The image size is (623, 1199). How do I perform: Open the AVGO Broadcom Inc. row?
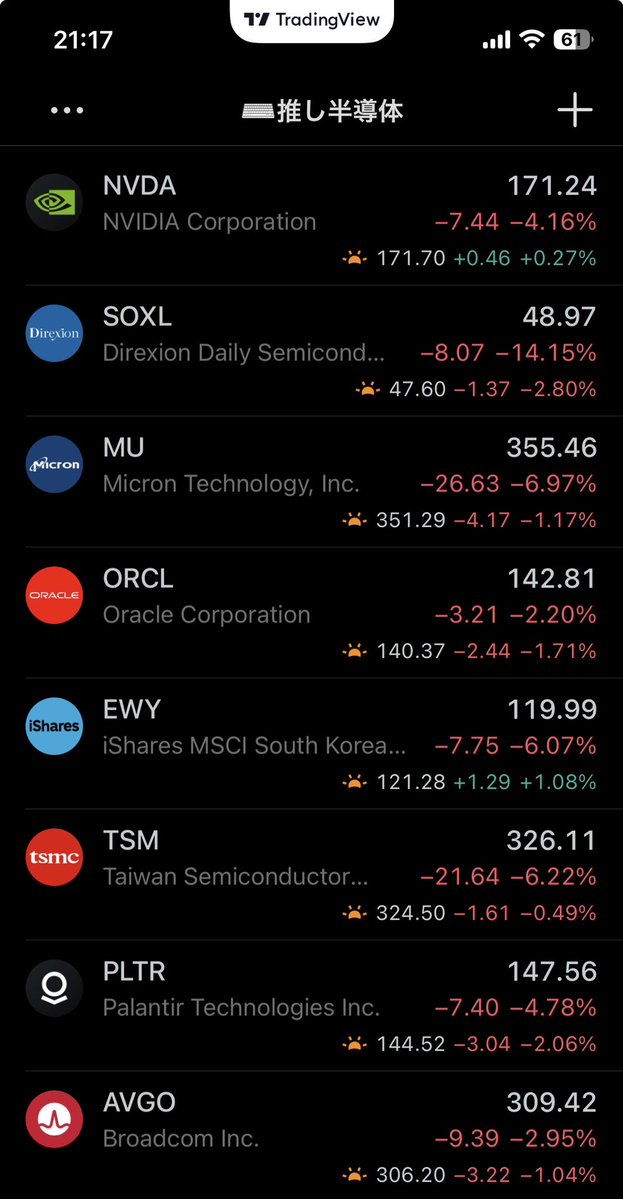tap(311, 1137)
